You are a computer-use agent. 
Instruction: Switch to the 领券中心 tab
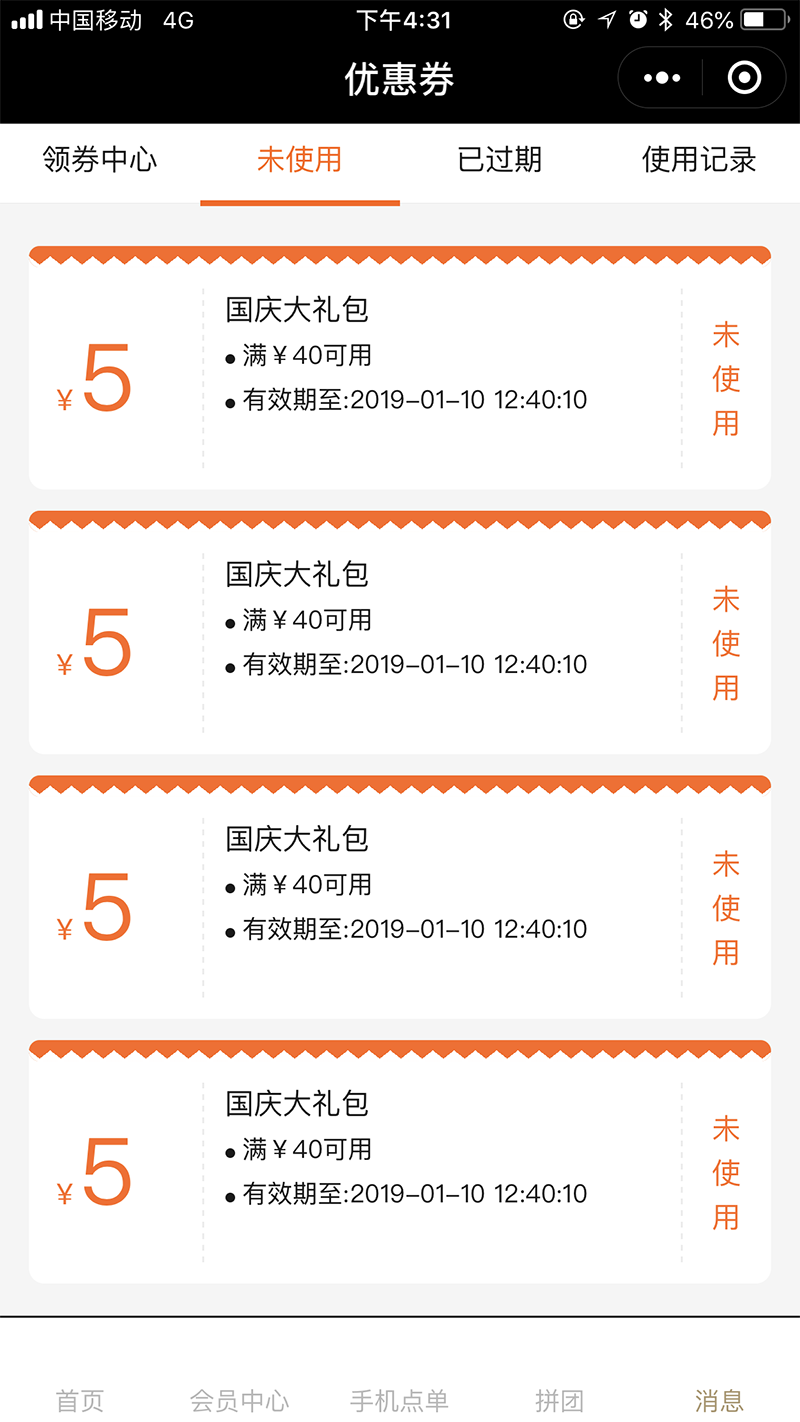click(x=100, y=160)
